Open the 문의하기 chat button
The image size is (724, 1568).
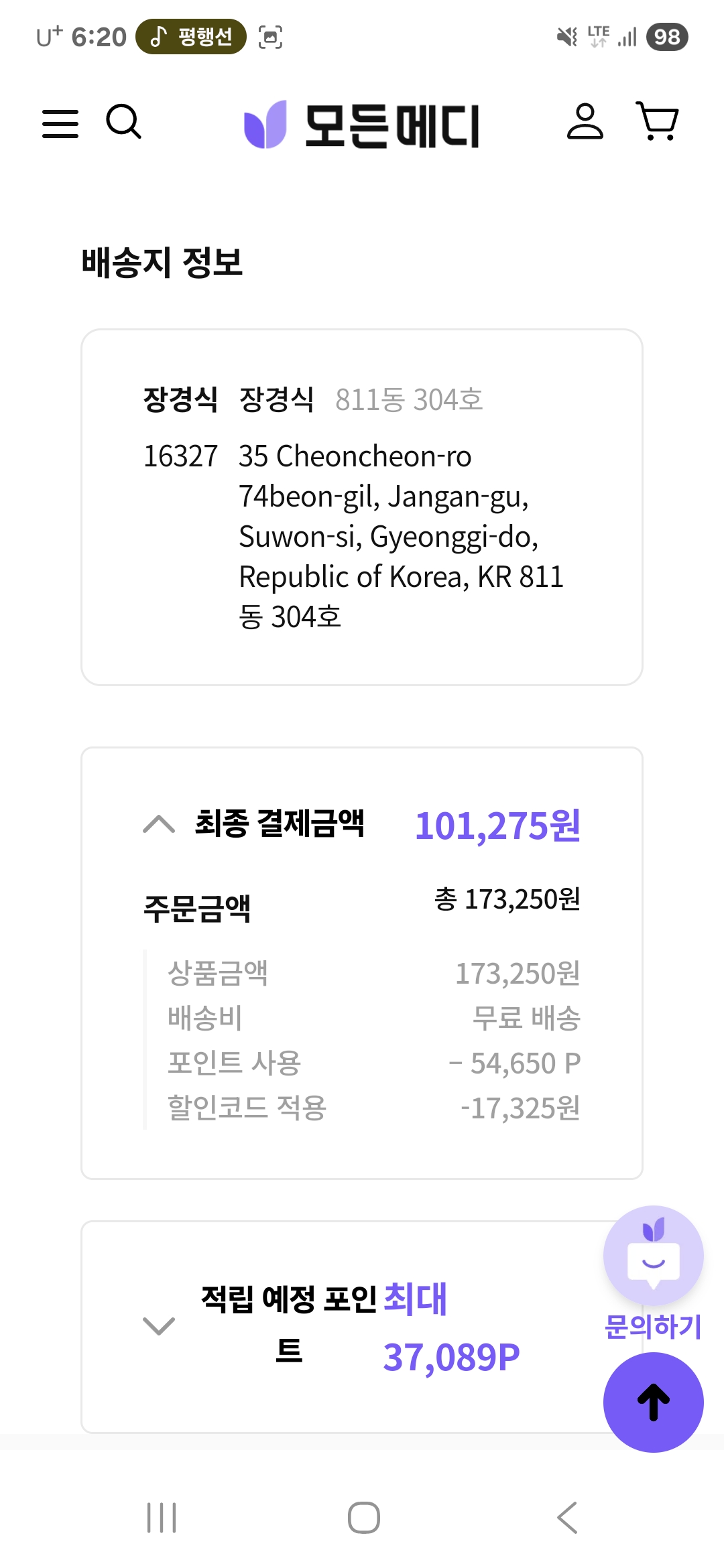pos(654,1273)
